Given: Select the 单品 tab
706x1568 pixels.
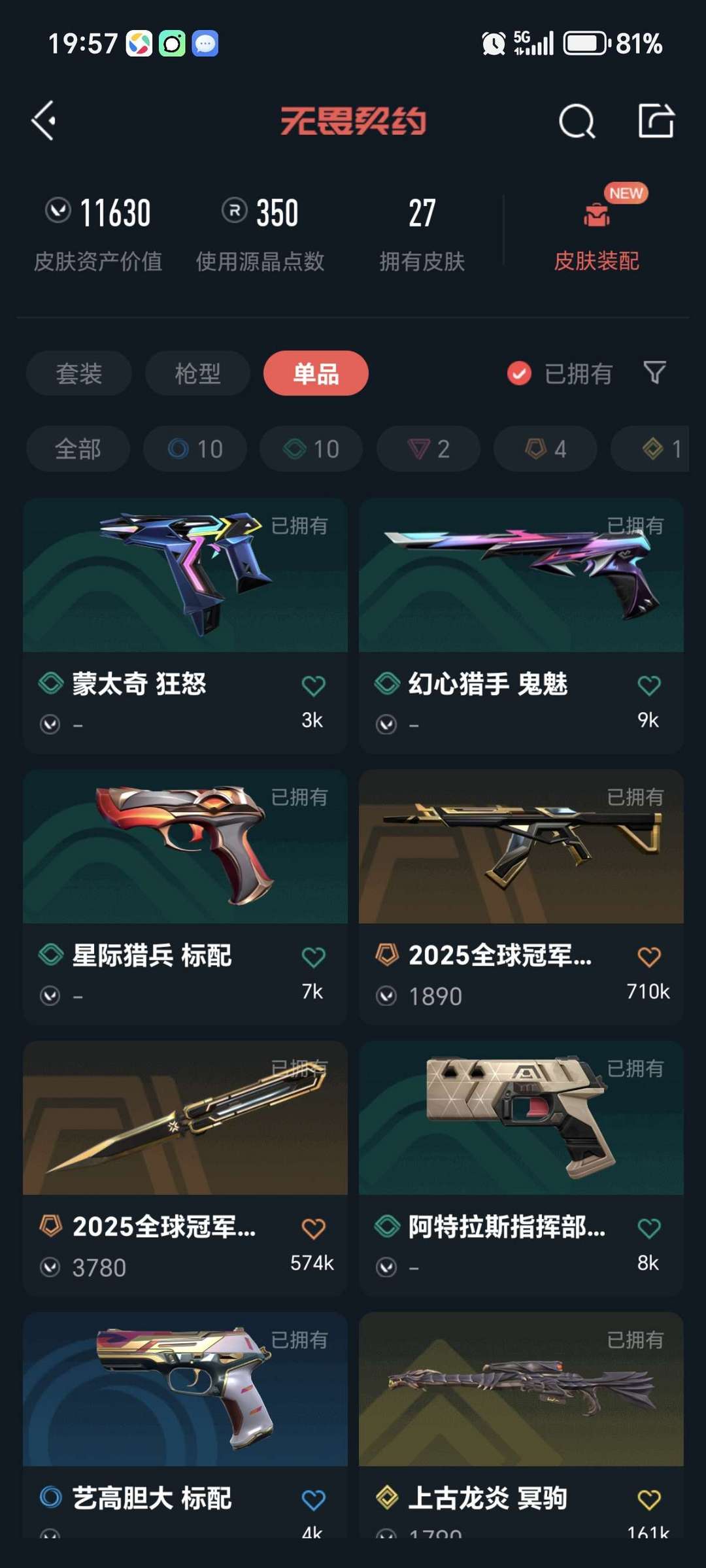Looking at the screenshot, I should click(x=316, y=373).
